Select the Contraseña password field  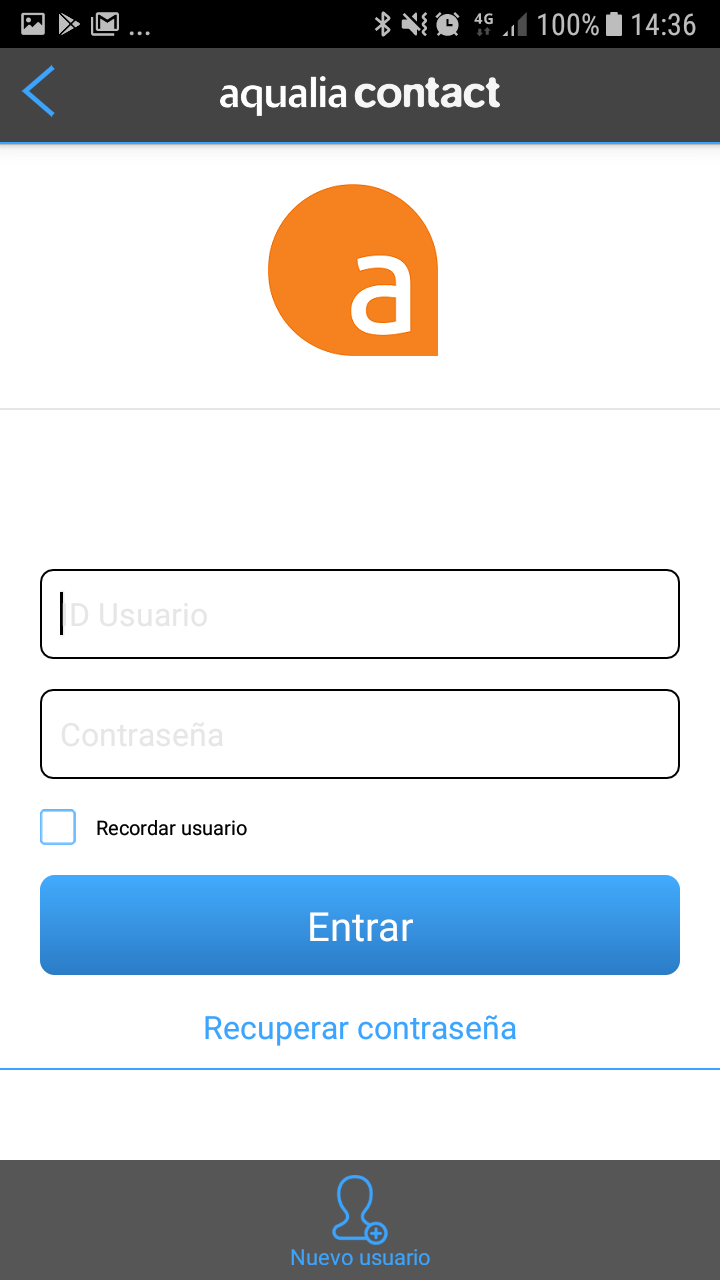tap(360, 734)
